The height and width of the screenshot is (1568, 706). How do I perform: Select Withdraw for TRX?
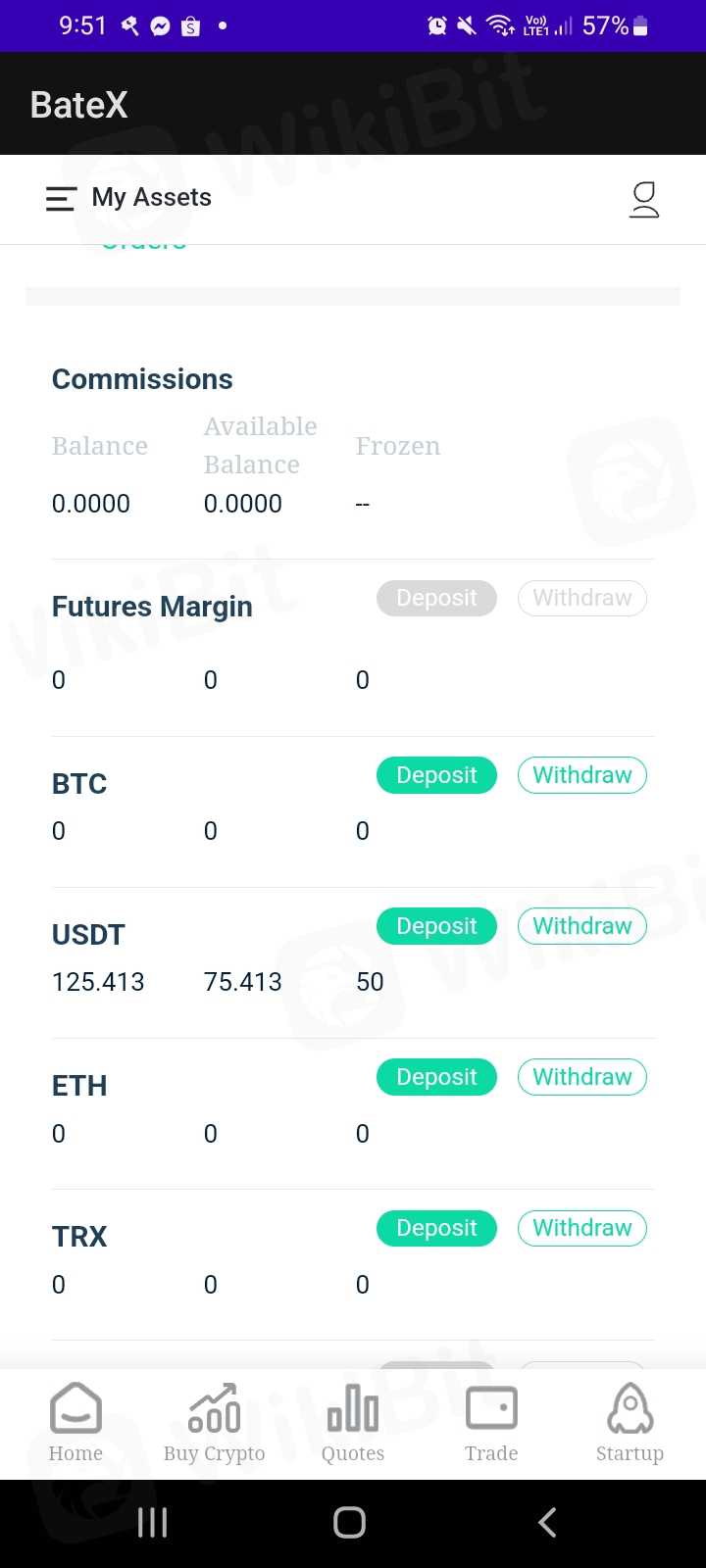point(581,1228)
